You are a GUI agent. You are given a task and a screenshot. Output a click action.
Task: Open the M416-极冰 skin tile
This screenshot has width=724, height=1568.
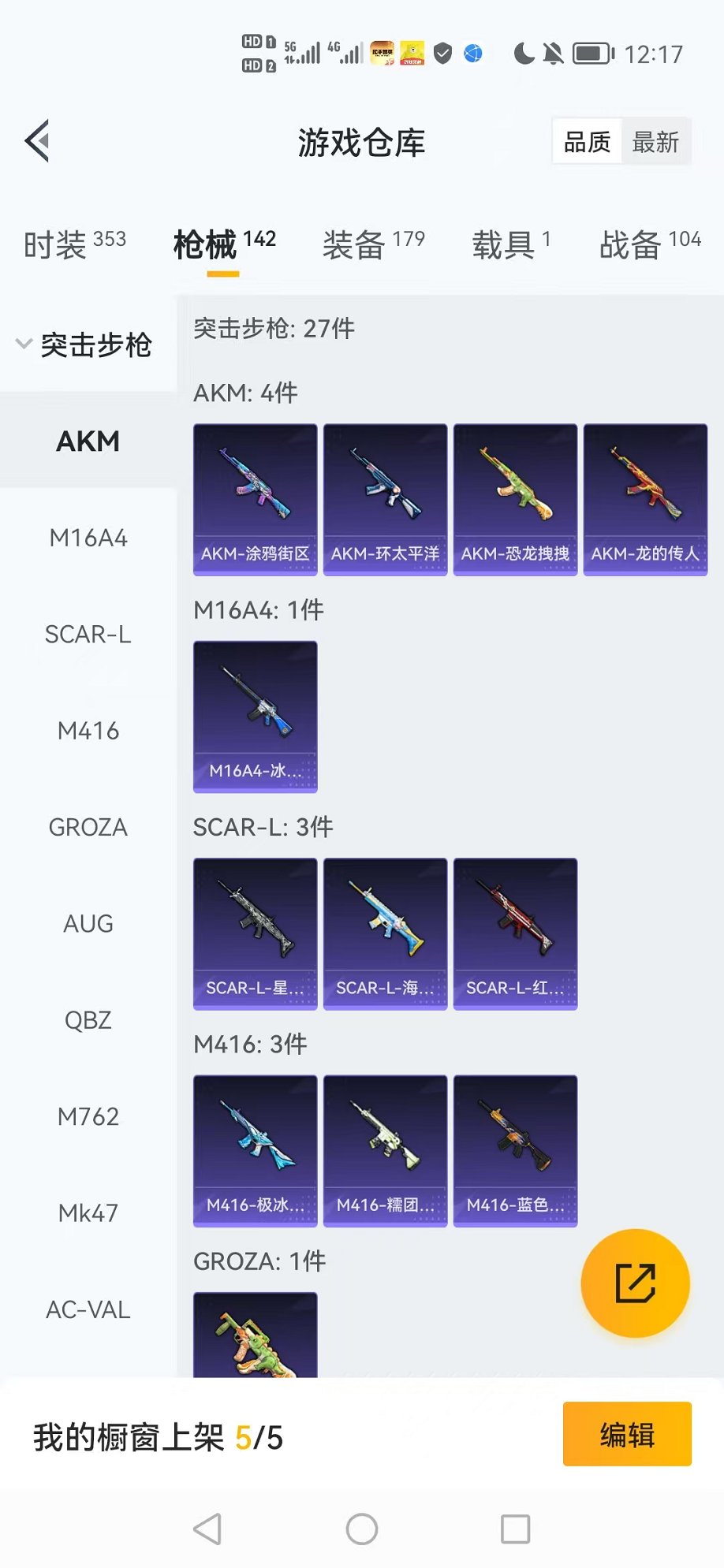coord(256,1151)
